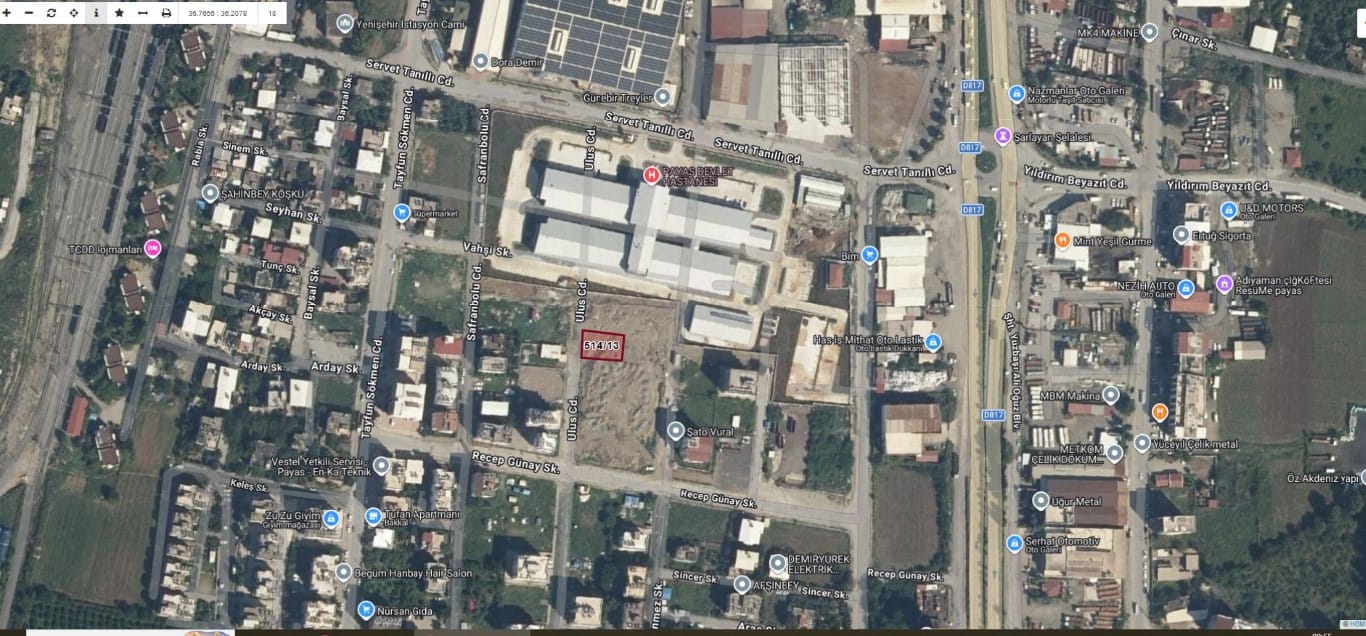The height and width of the screenshot is (636, 1366).
Task: Open the Mint Yeşil Gurme marker
Action: 1062,241
